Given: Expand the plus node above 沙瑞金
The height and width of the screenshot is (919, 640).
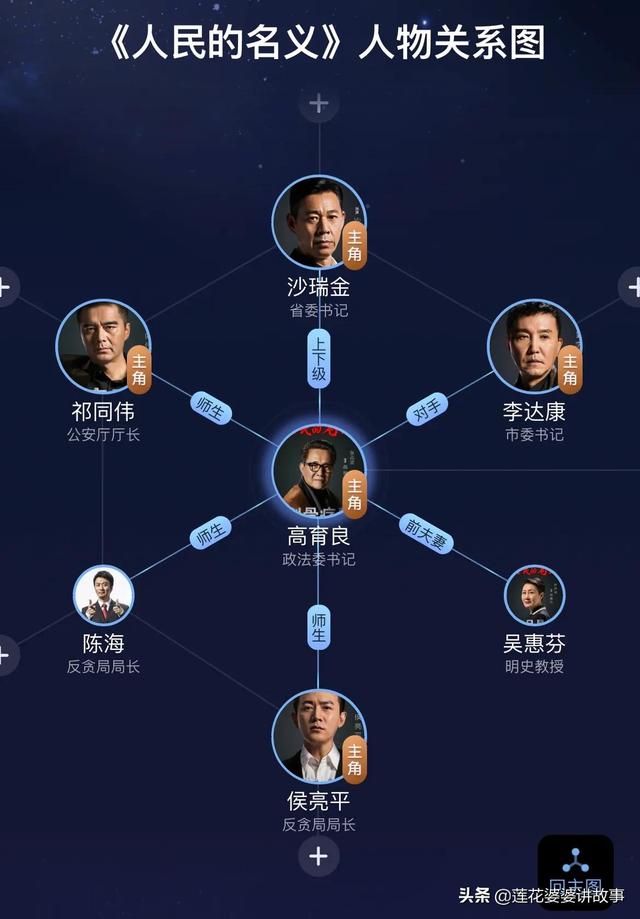Looking at the screenshot, I should point(319,104).
